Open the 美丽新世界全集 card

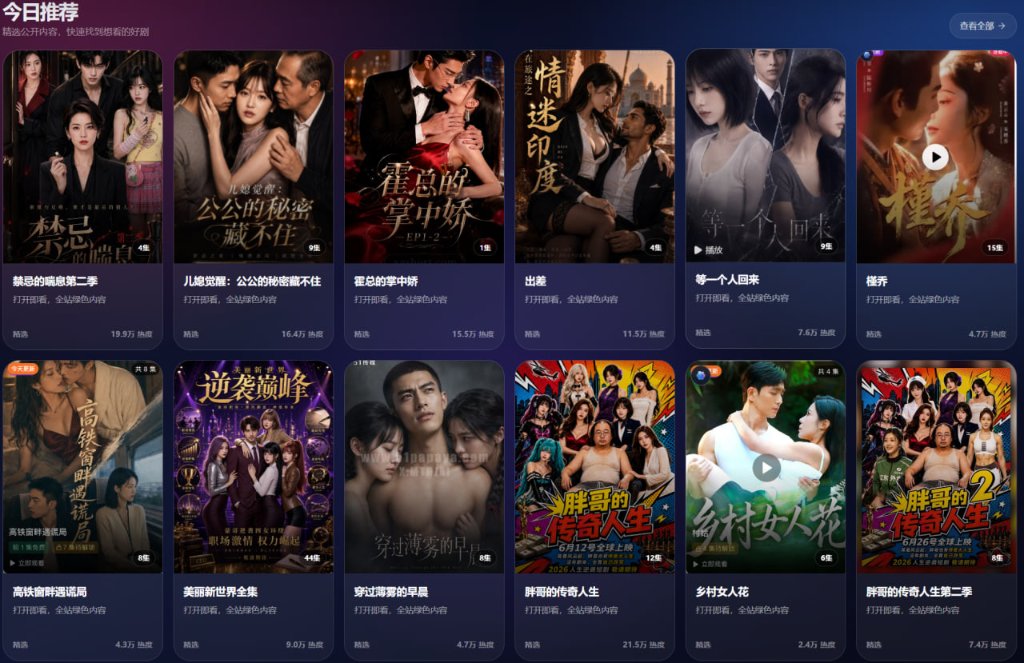tap(253, 510)
